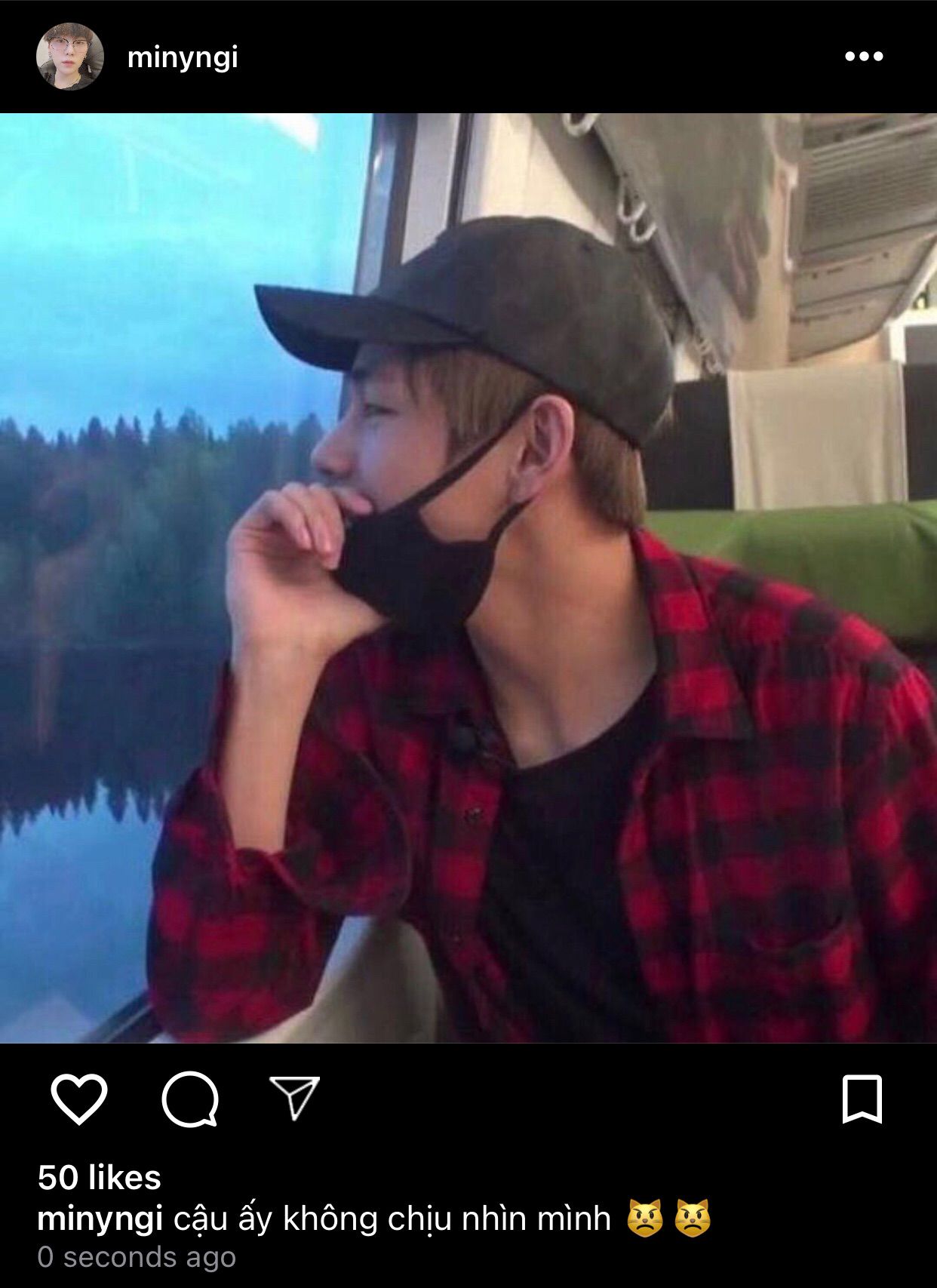
Task: View the 50 likes list
Action: click(x=100, y=1178)
